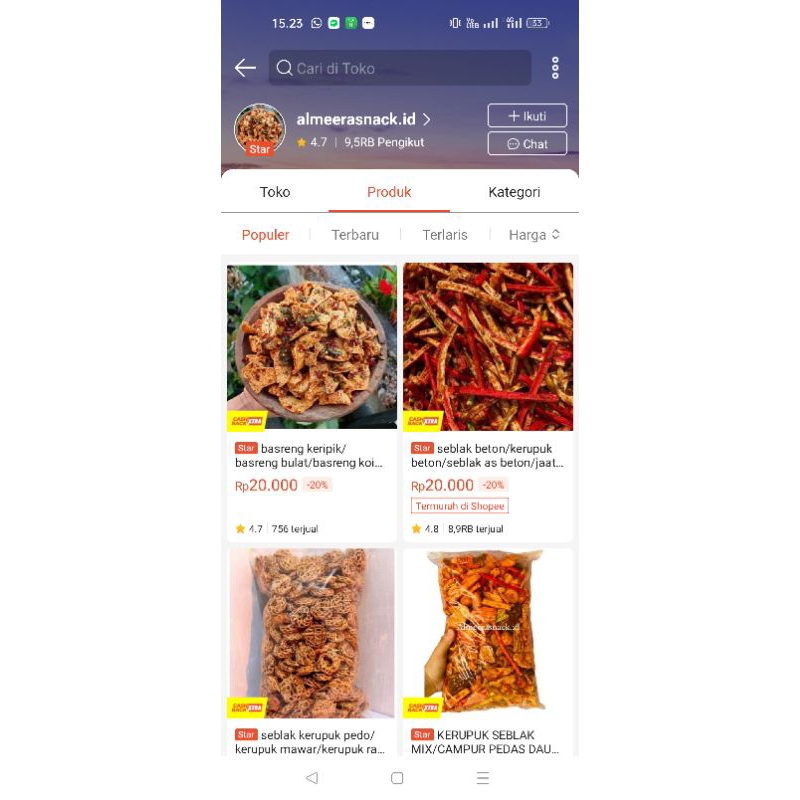Sort products by Terlaris
The height and width of the screenshot is (800, 800).
(445, 235)
